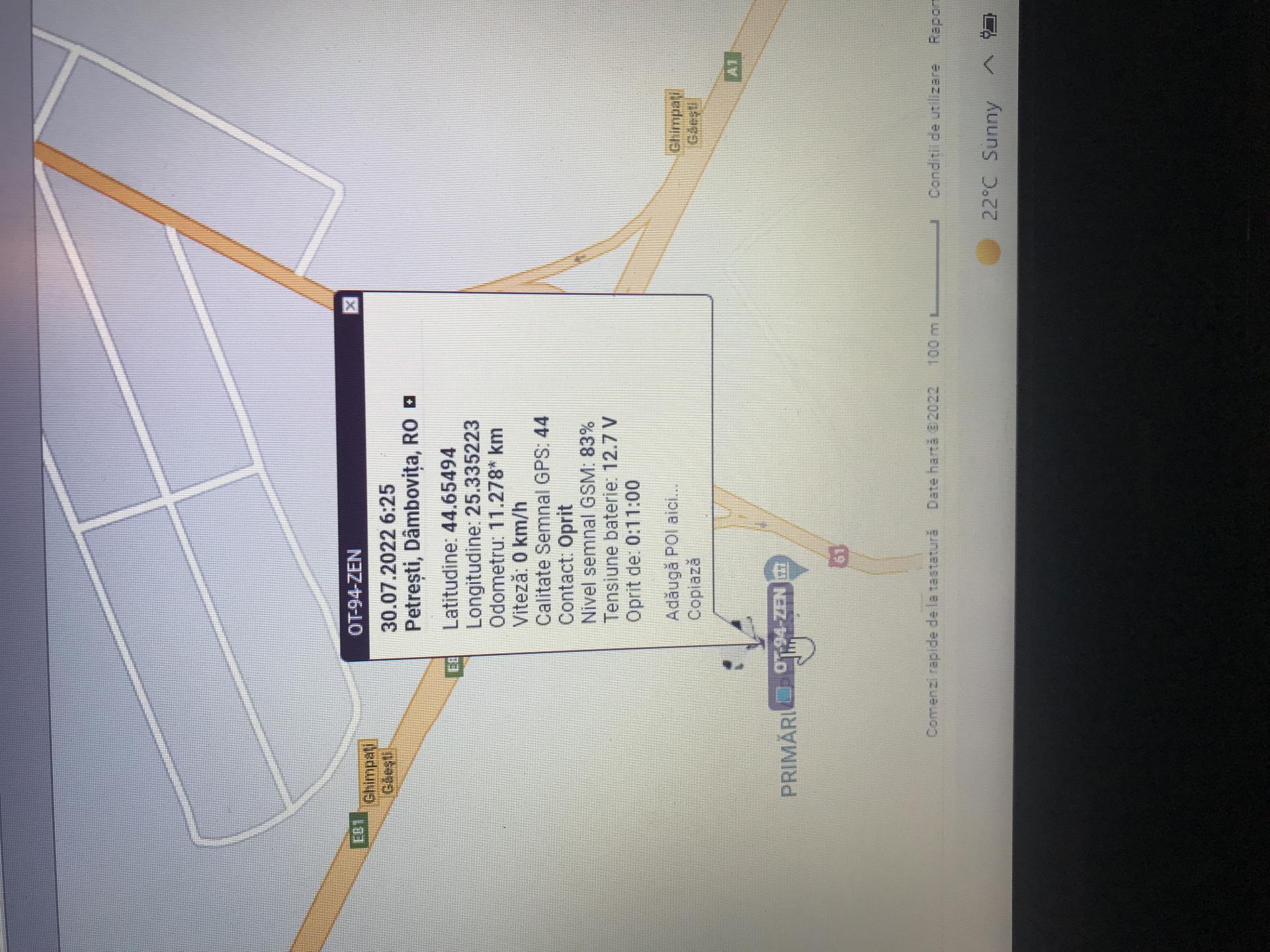Expand the address next to 'Petrești, Dâmbovița, RO'

409,401
